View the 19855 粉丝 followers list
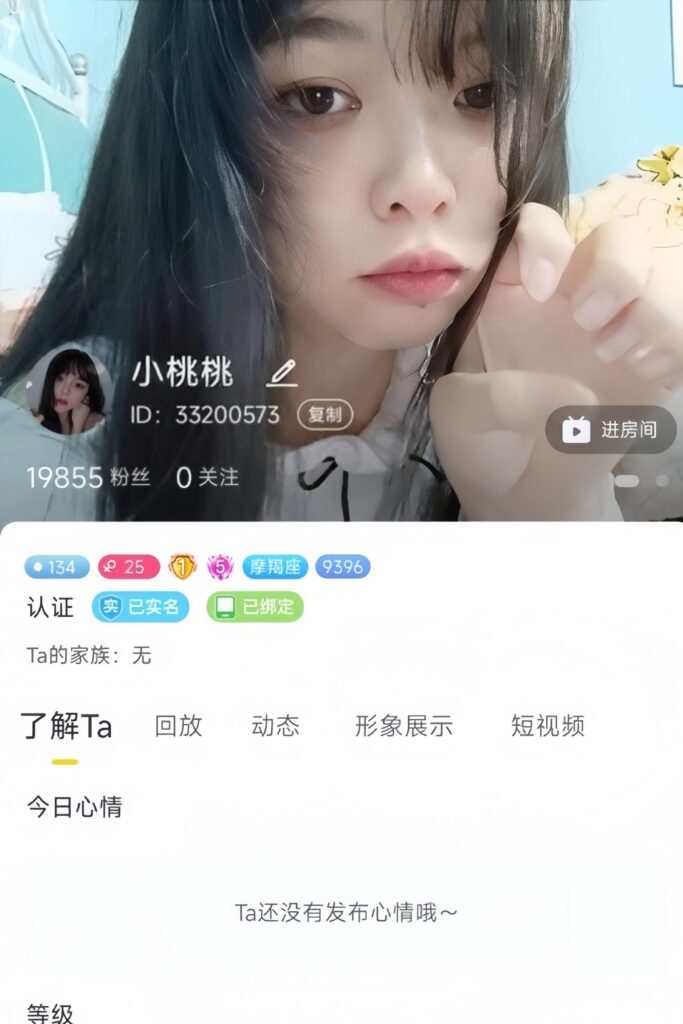The height and width of the screenshot is (1024, 683). [88, 478]
